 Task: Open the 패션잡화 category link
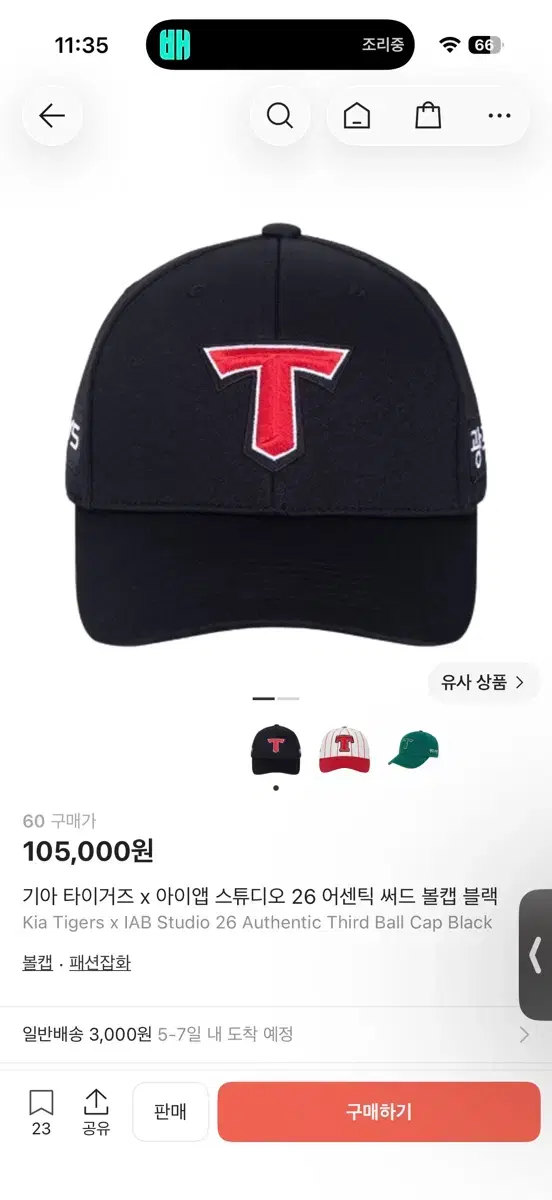(100, 963)
